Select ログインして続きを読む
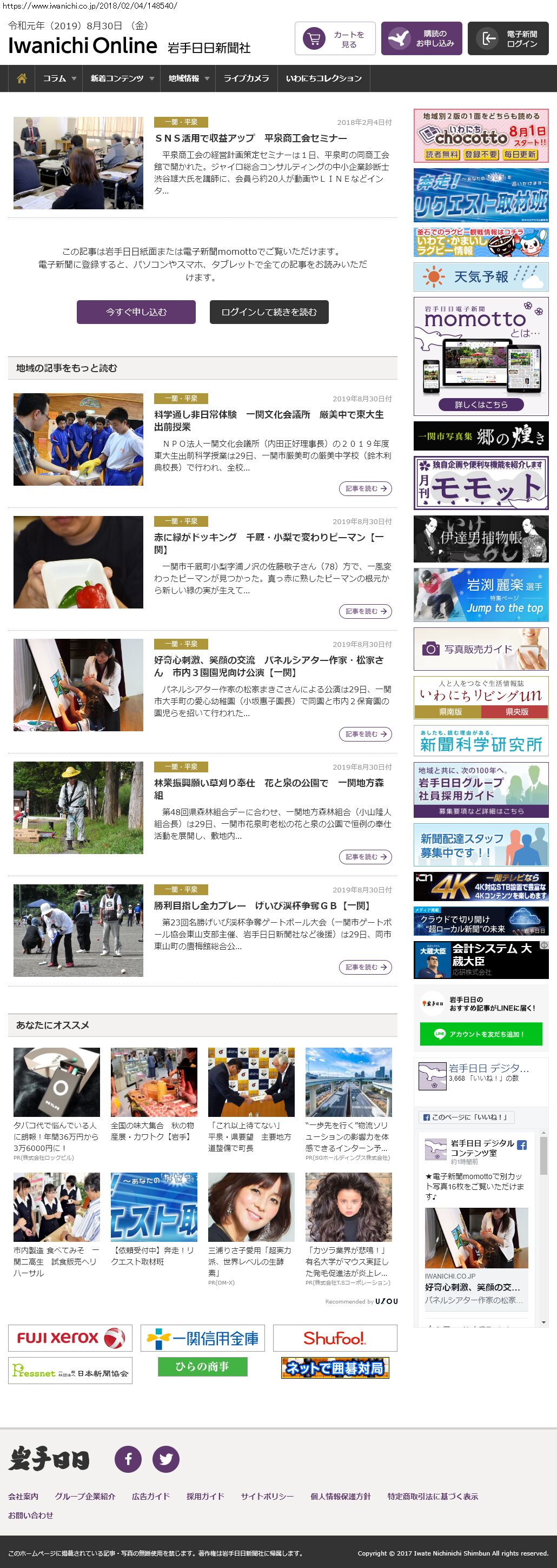 pyautogui.click(x=269, y=312)
